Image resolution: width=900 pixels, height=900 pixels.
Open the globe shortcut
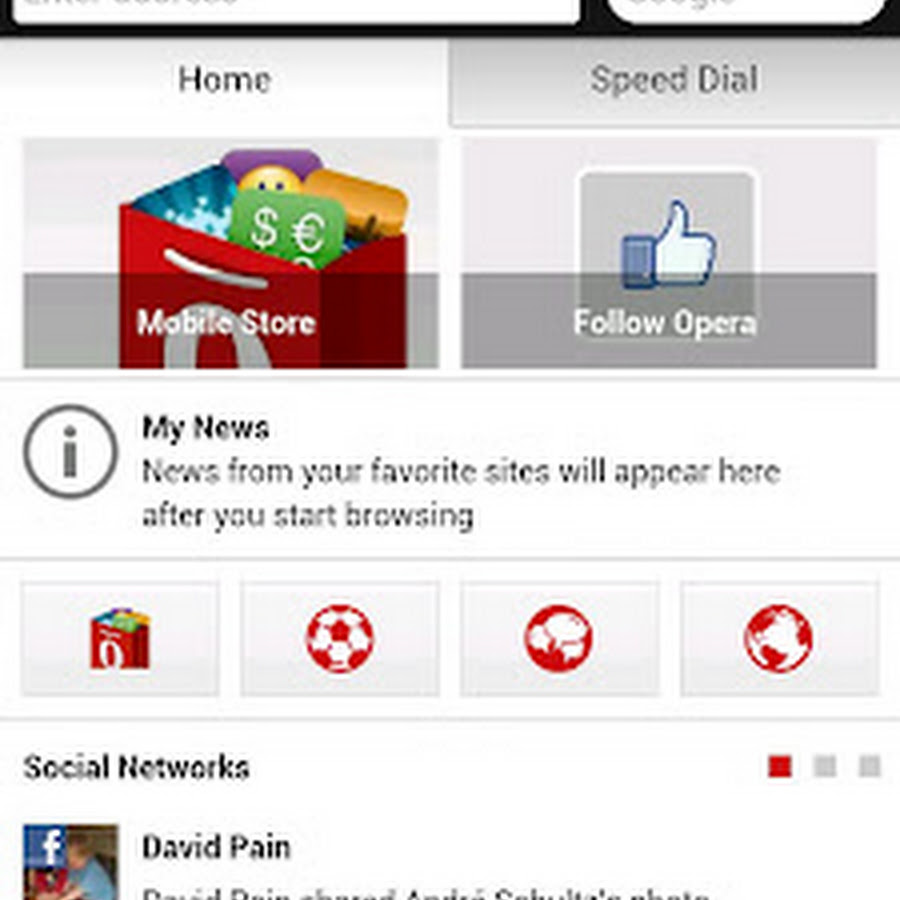coord(779,639)
